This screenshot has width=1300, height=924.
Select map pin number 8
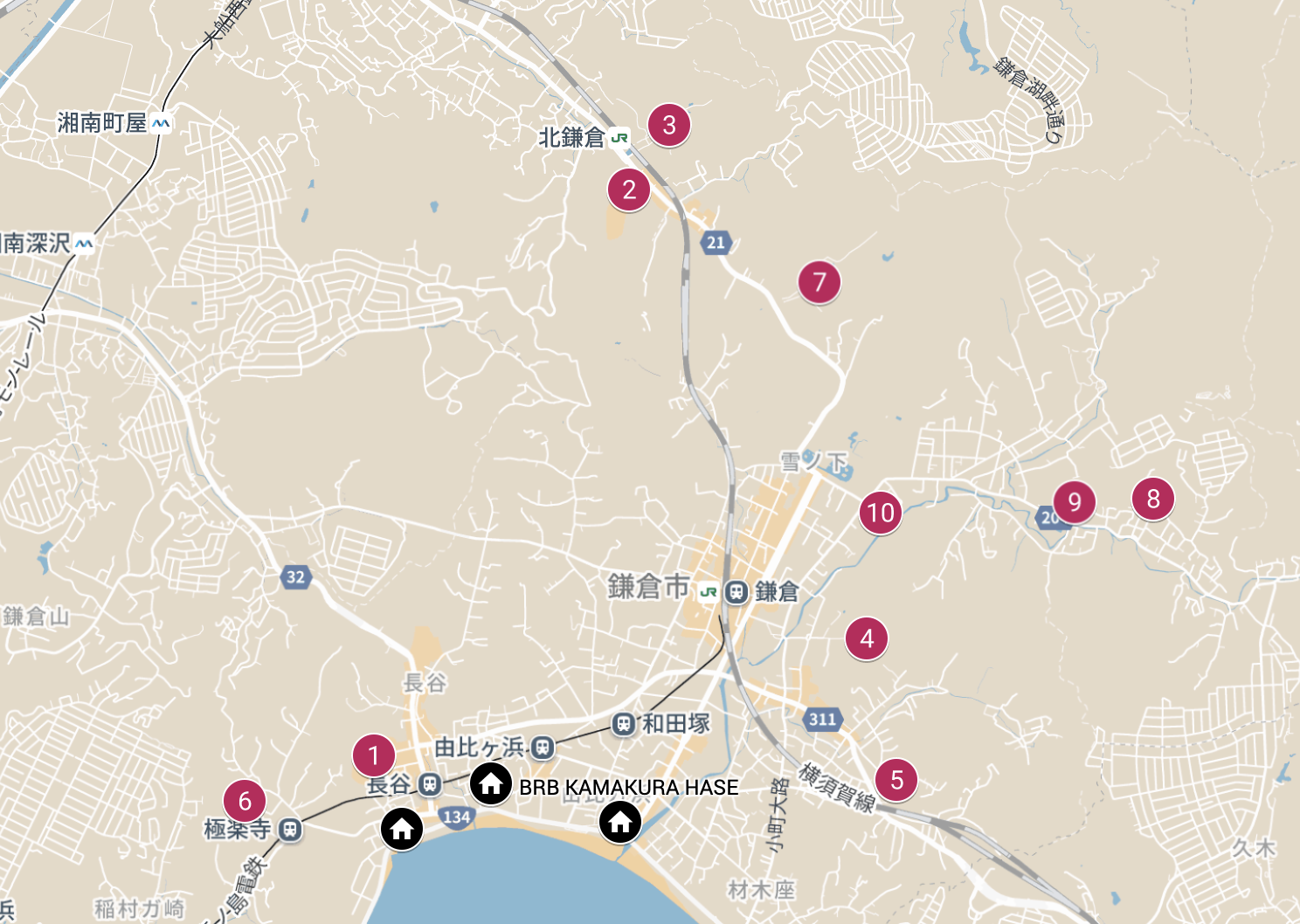(1153, 499)
